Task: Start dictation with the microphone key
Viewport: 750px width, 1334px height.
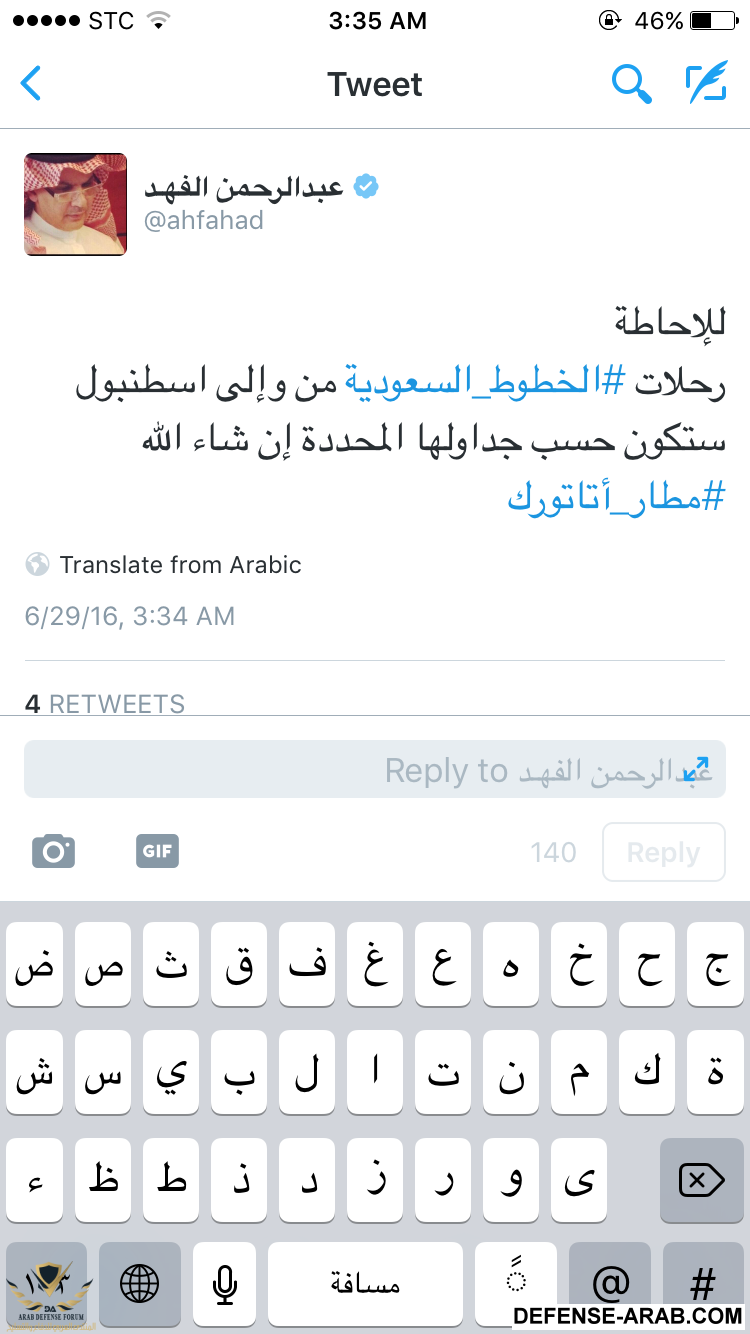Action: 225,1281
